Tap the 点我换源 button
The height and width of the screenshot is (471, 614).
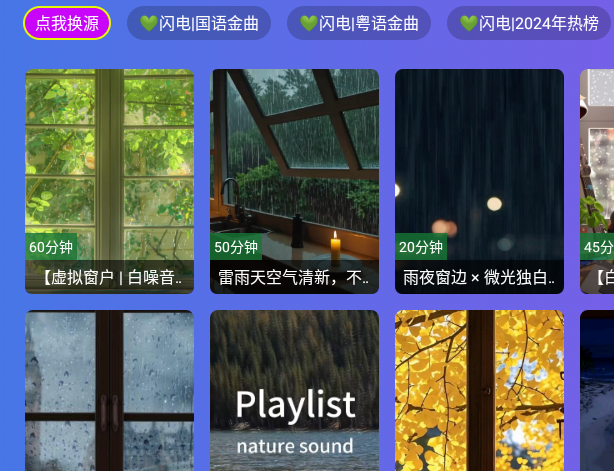(x=67, y=23)
